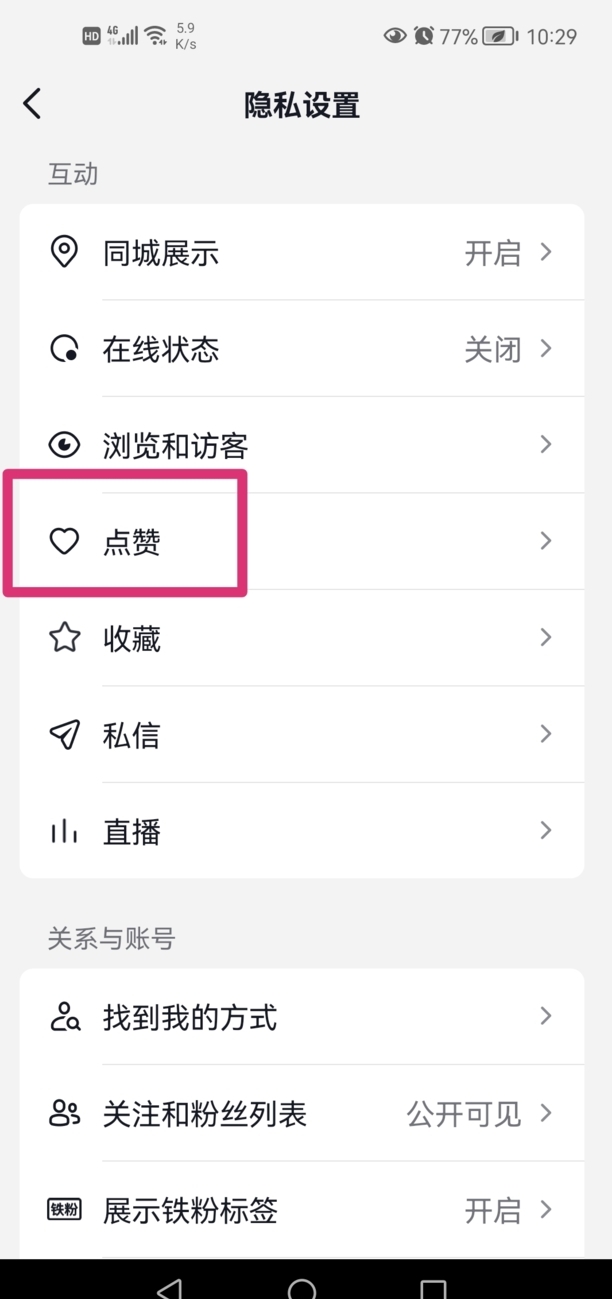Open 在线状态 setting
This screenshot has height=1299, width=612.
pos(301,349)
